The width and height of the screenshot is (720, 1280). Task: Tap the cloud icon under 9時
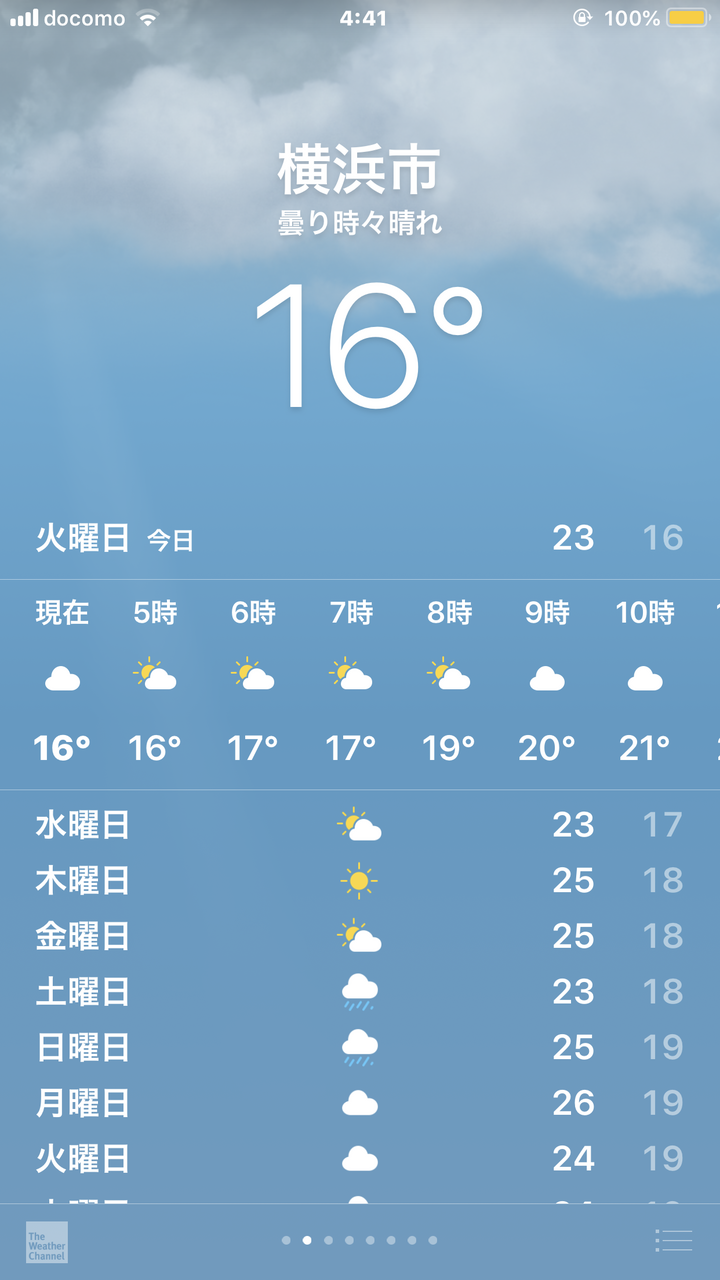[545, 678]
